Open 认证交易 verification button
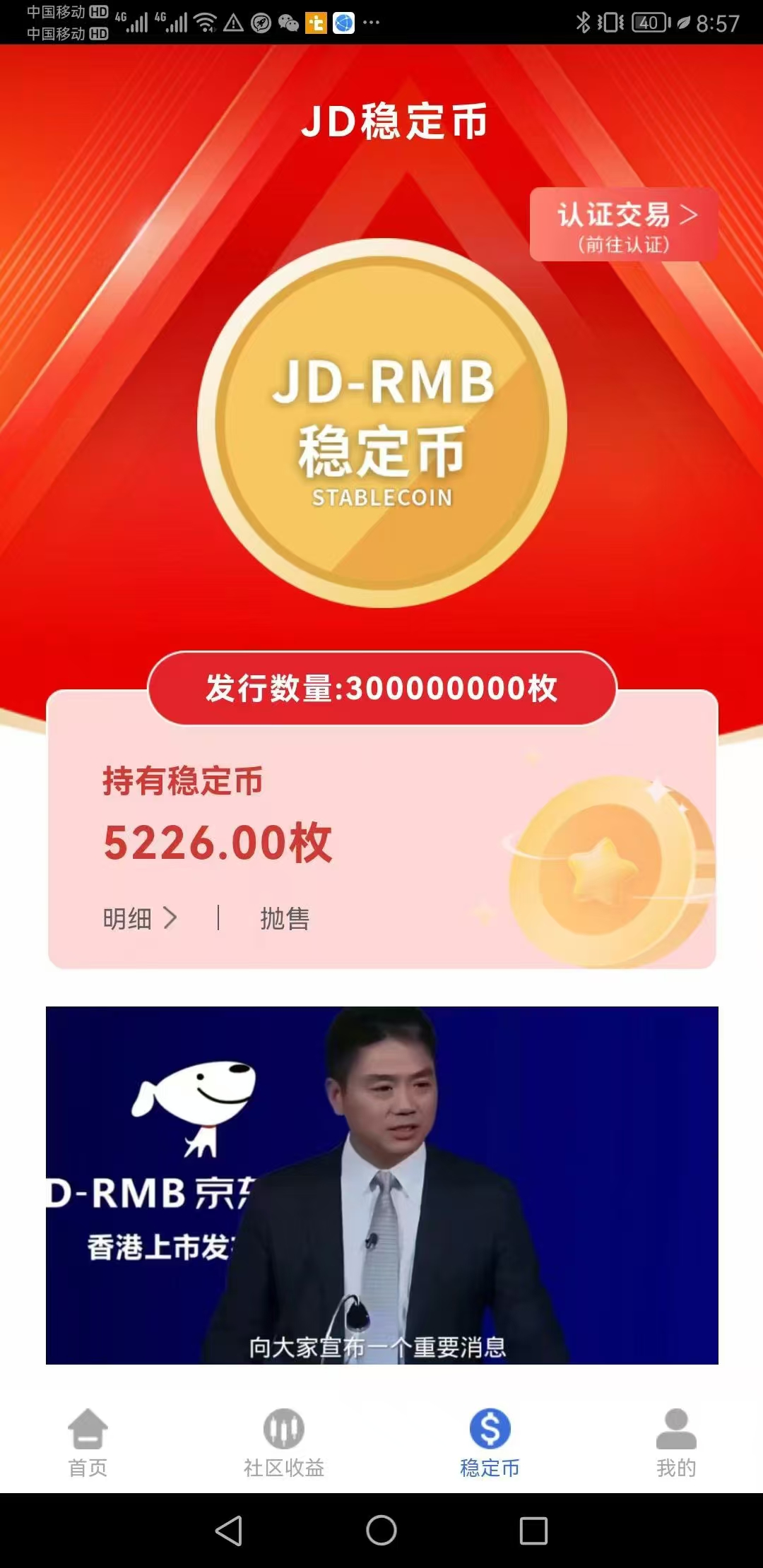The width and height of the screenshot is (763, 1568). (625, 225)
